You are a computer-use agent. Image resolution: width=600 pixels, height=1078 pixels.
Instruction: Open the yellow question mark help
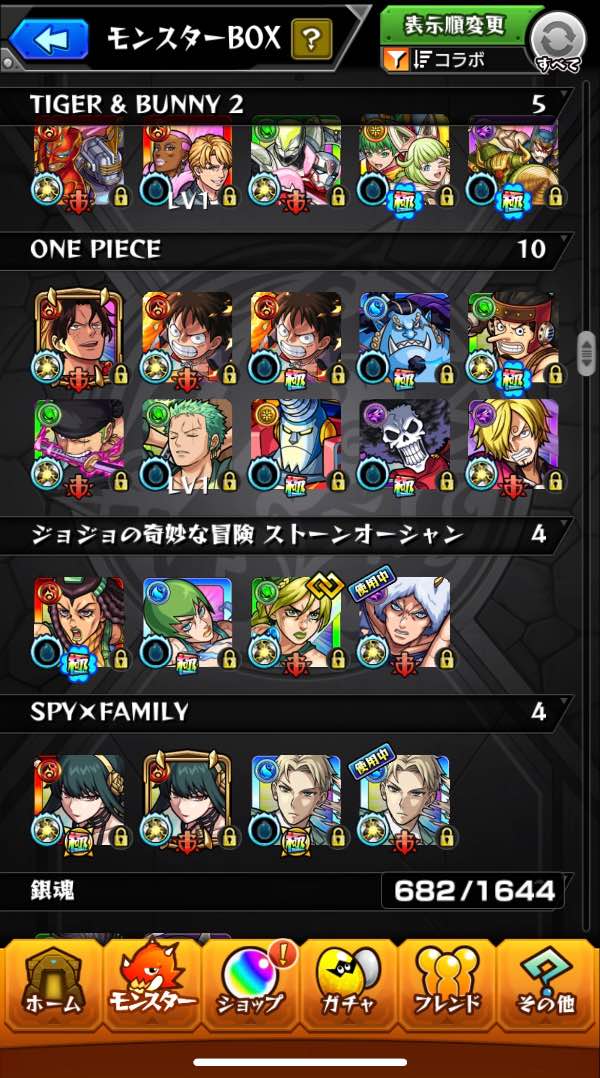(x=311, y=39)
